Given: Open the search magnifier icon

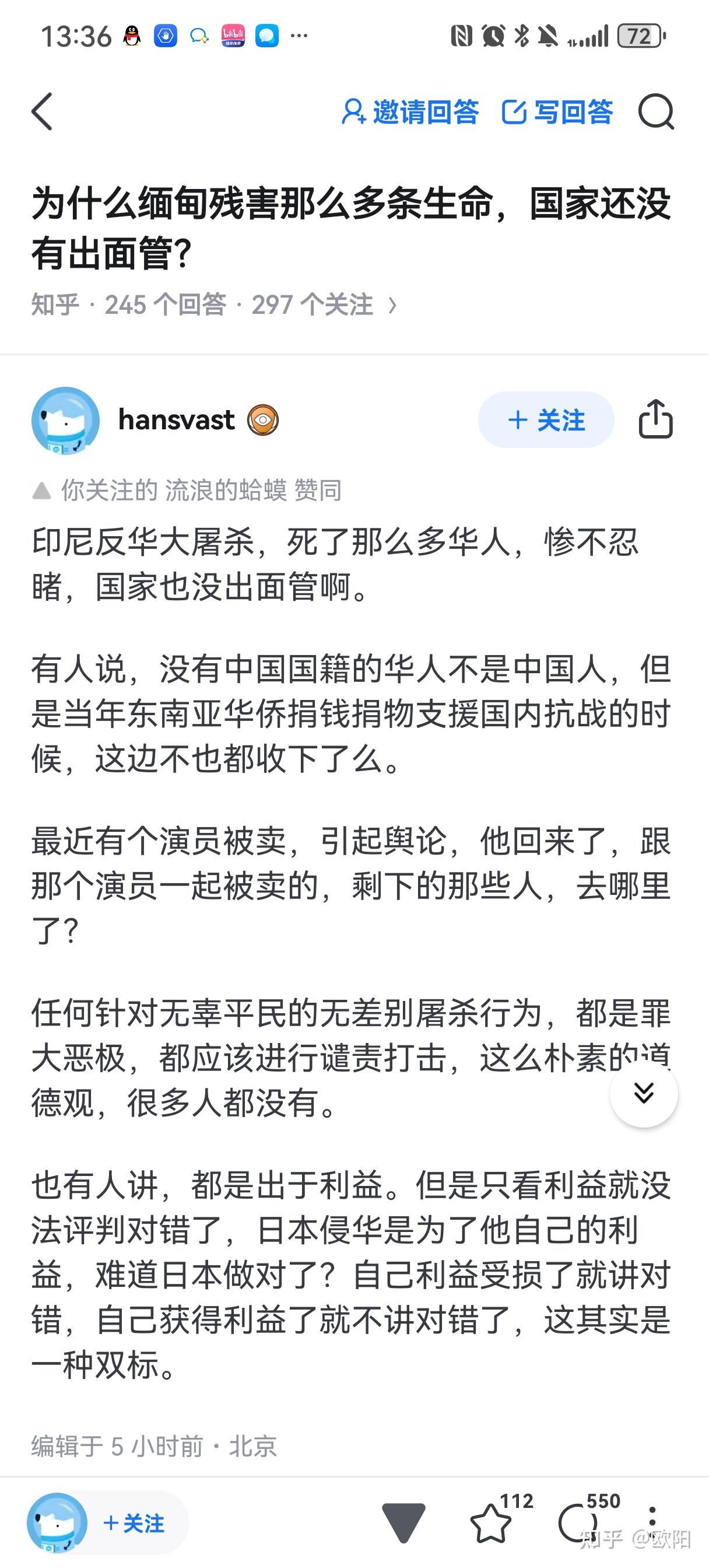Looking at the screenshot, I should click(x=655, y=113).
